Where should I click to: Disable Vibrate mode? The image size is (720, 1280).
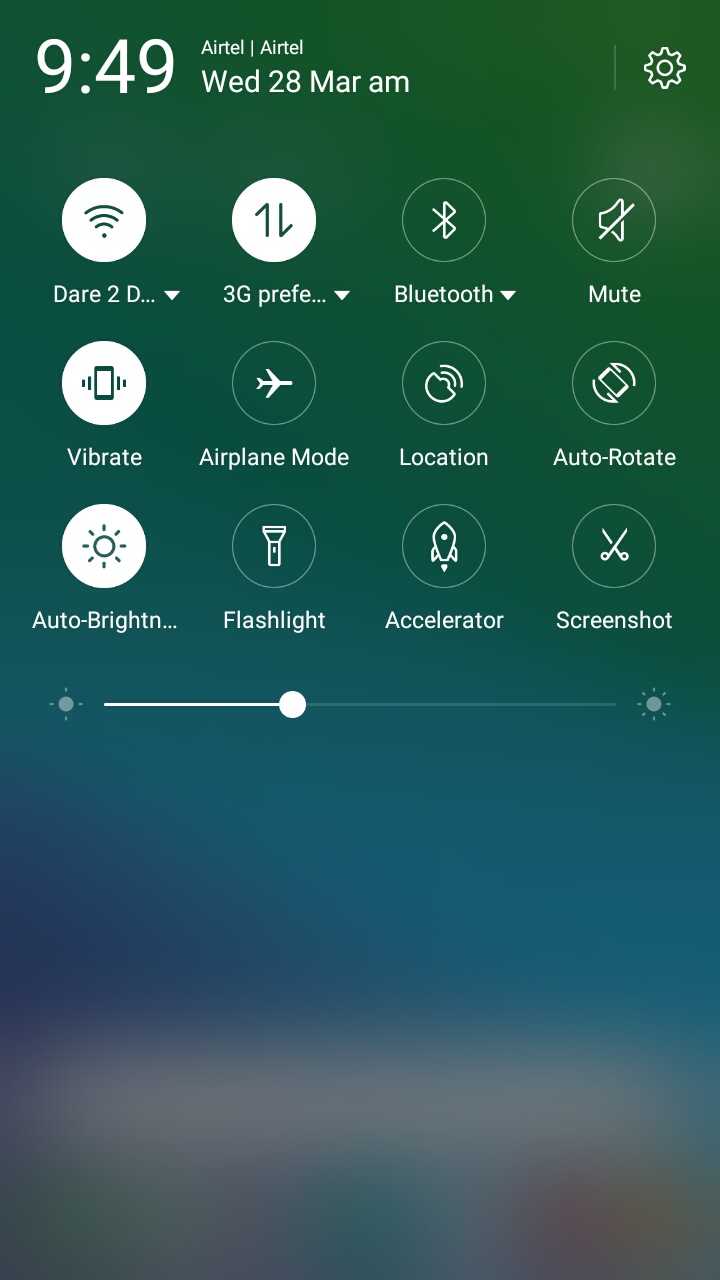click(104, 383)
